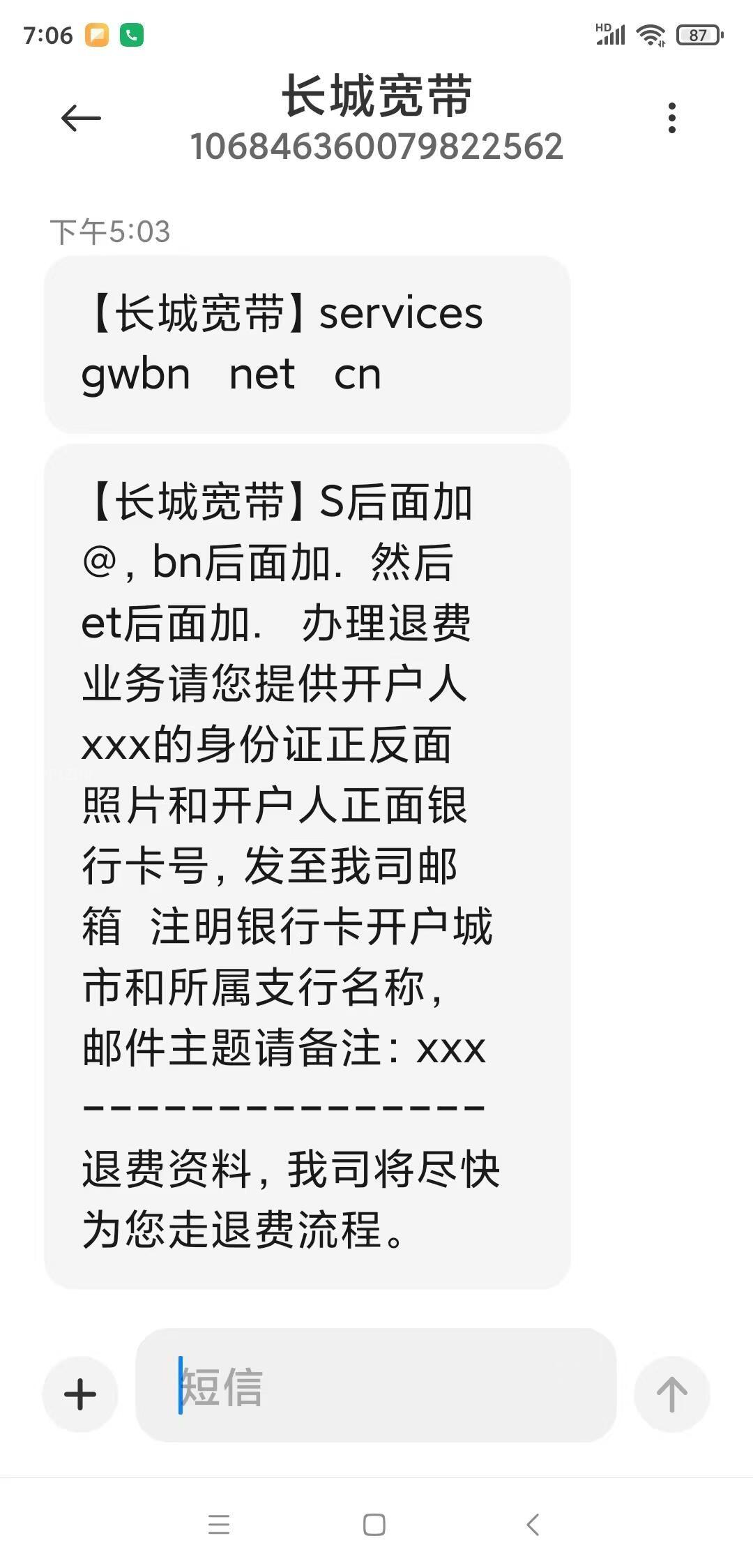
Task: Tap the plus attachment button
Action: pos(80,1394)
